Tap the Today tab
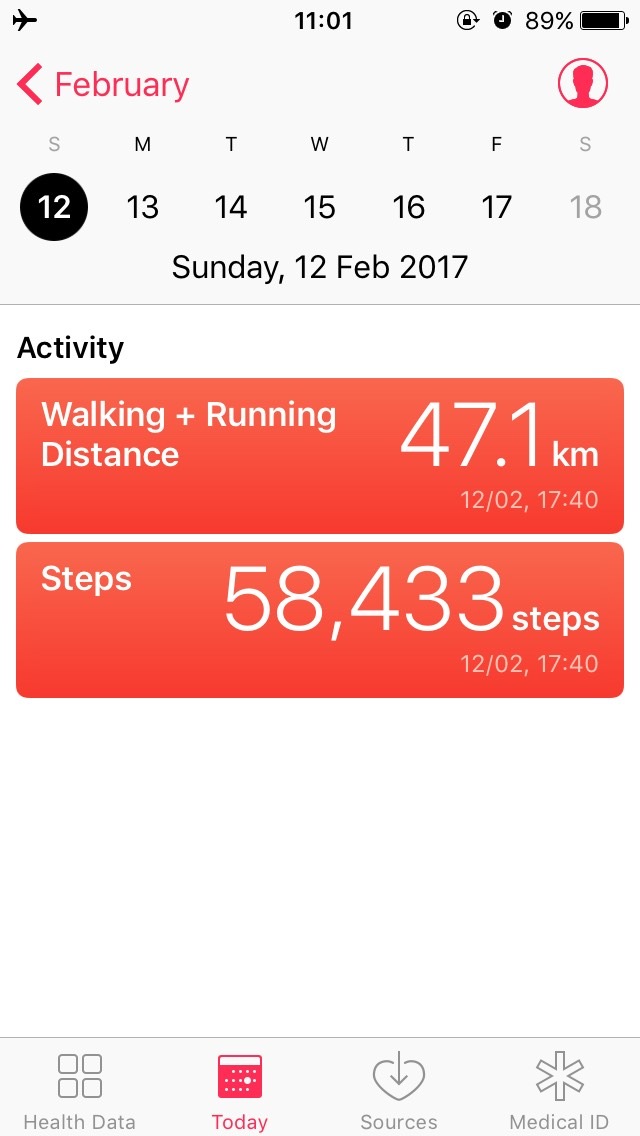The height and width of the screenshot is (1136, 640). pyautogui.click(x=239, y=1090)
